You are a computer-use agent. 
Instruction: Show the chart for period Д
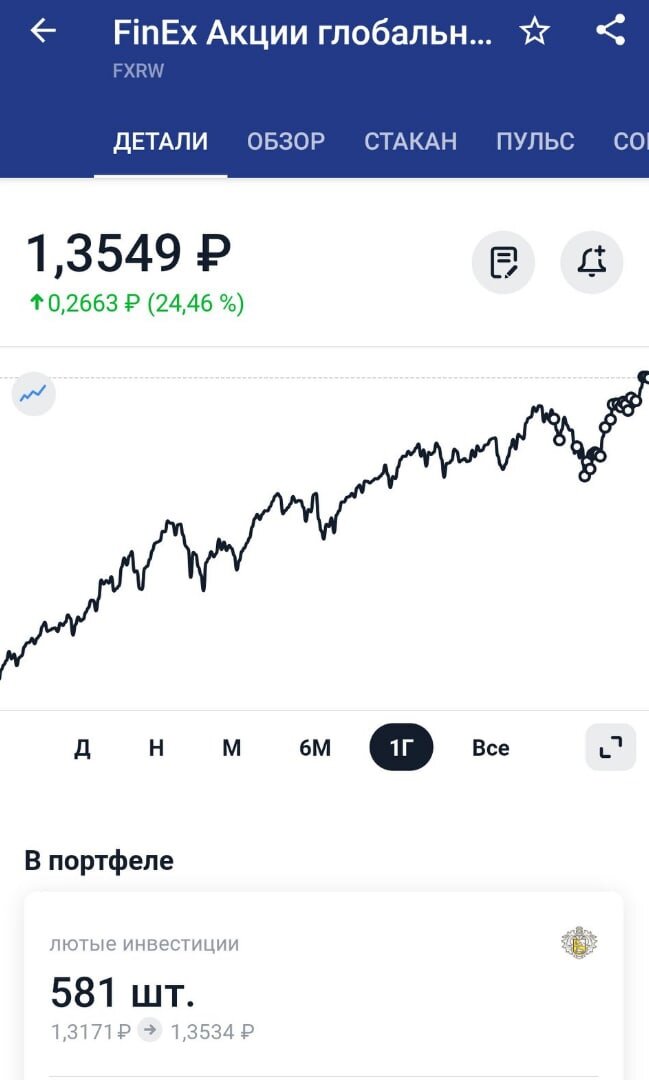click(82, 748)
